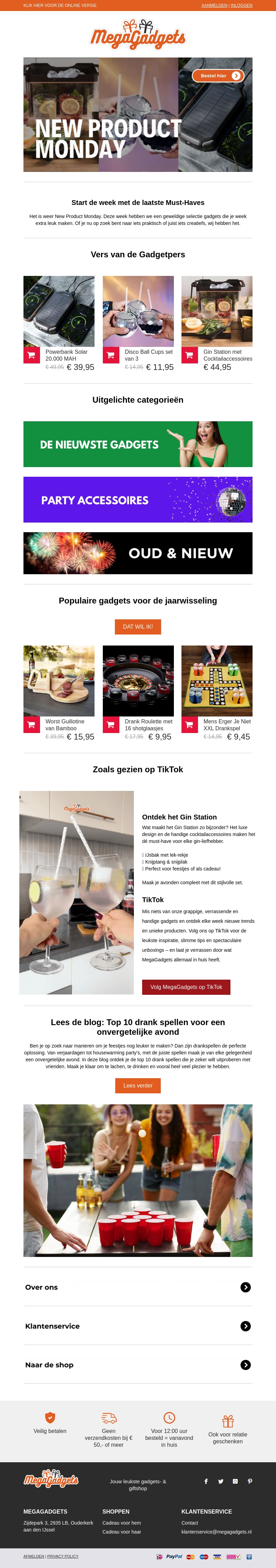Tap the DAT WIL IK! button
276x1568 pixels.
[138, 626]
